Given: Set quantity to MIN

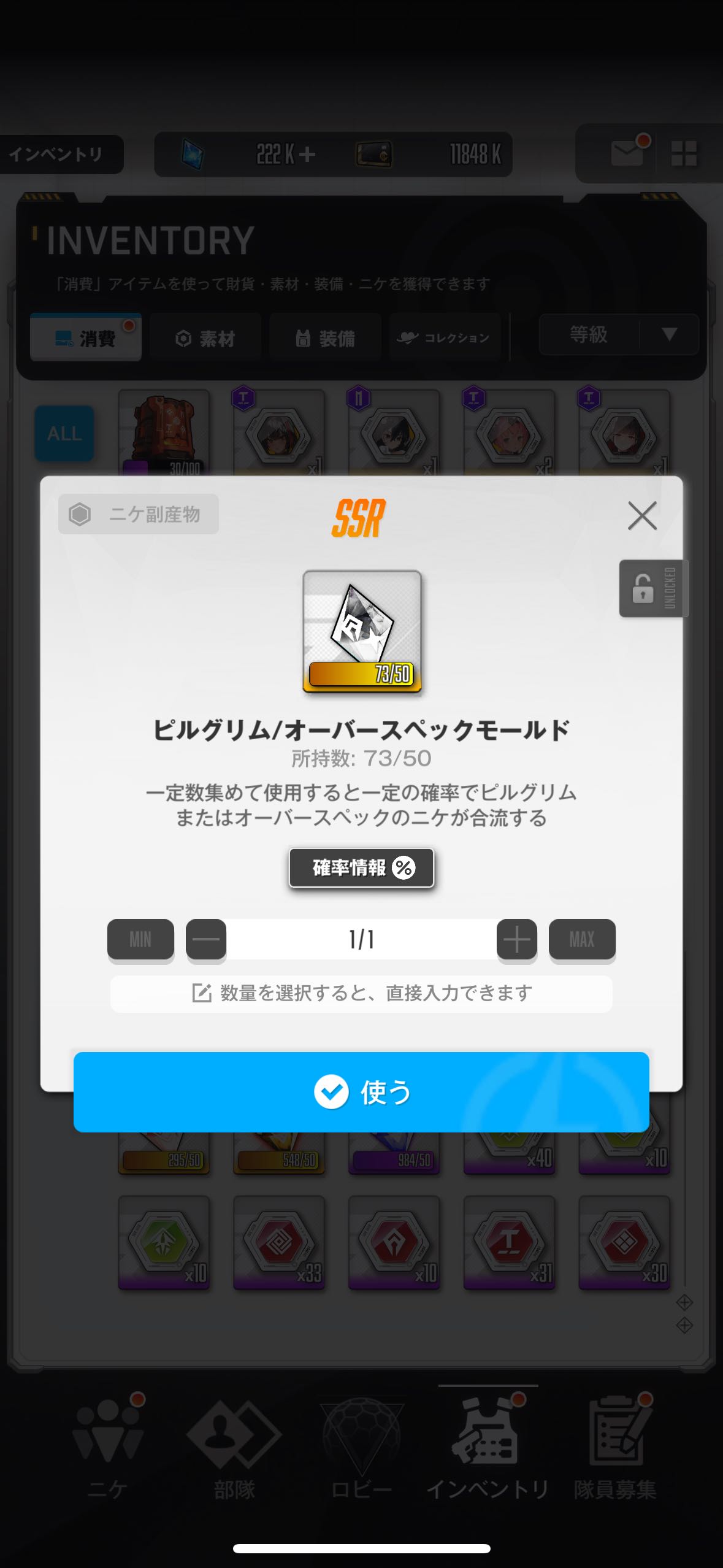Looking at the screenshot, I should click(140, 939).
